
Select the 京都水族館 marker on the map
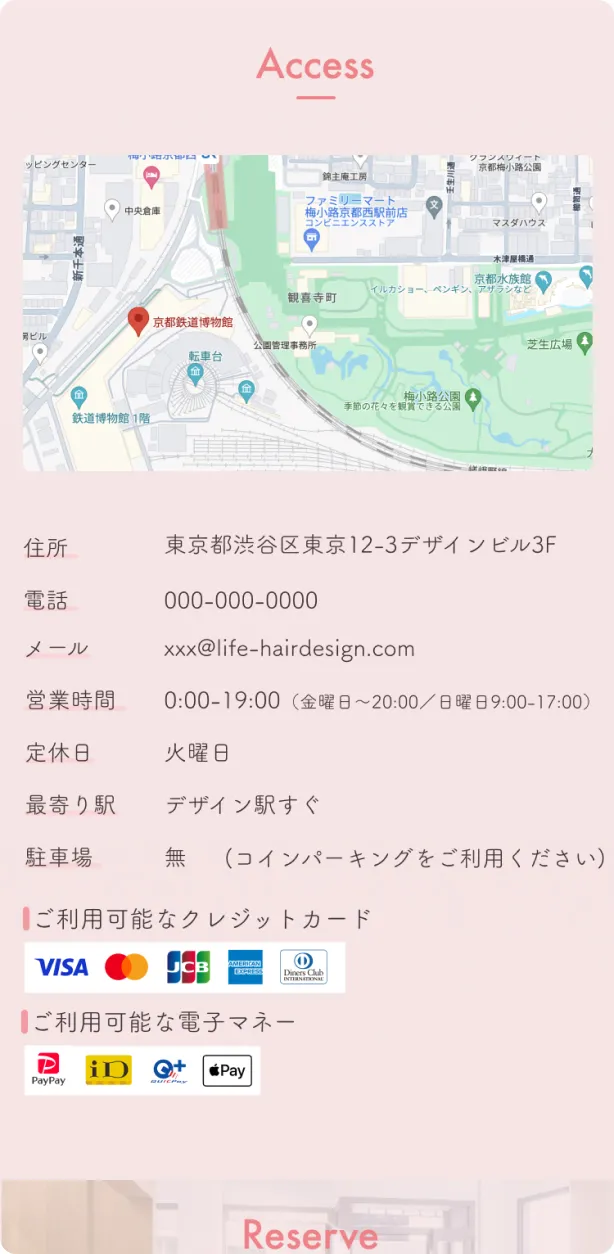point(544,281)
